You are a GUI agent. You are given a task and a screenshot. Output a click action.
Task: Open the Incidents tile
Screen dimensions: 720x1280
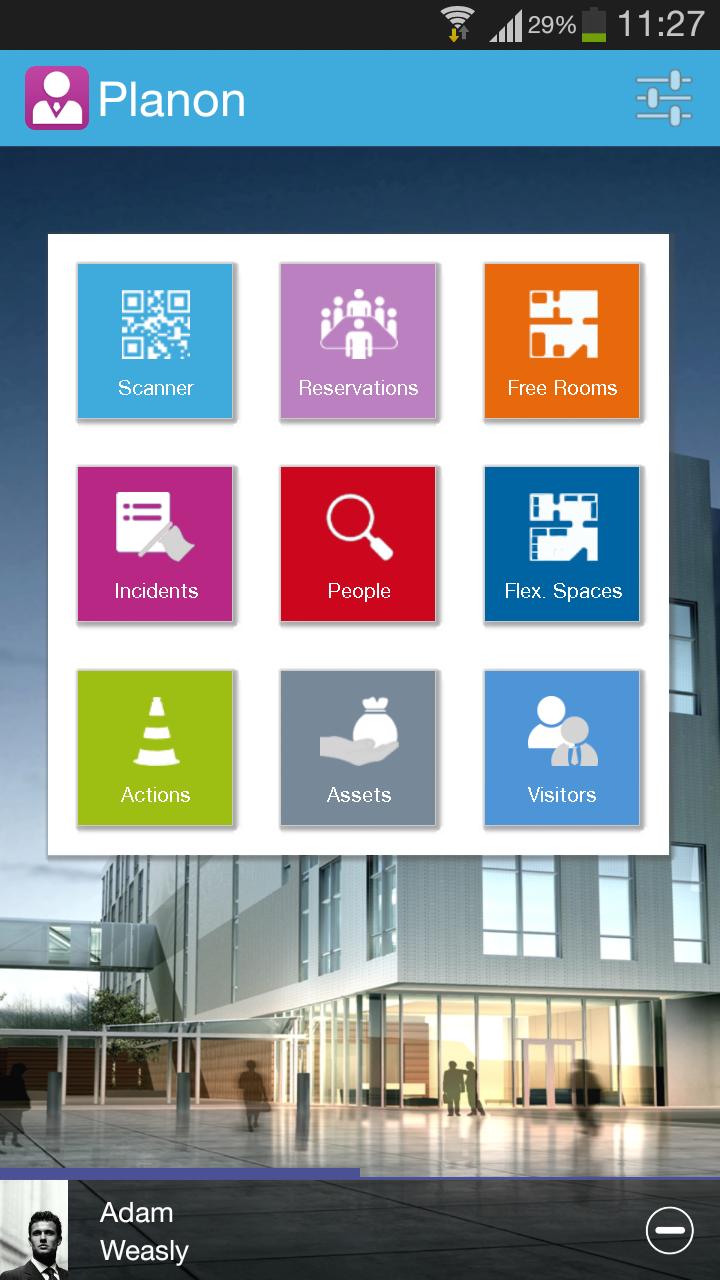[155, 544]
